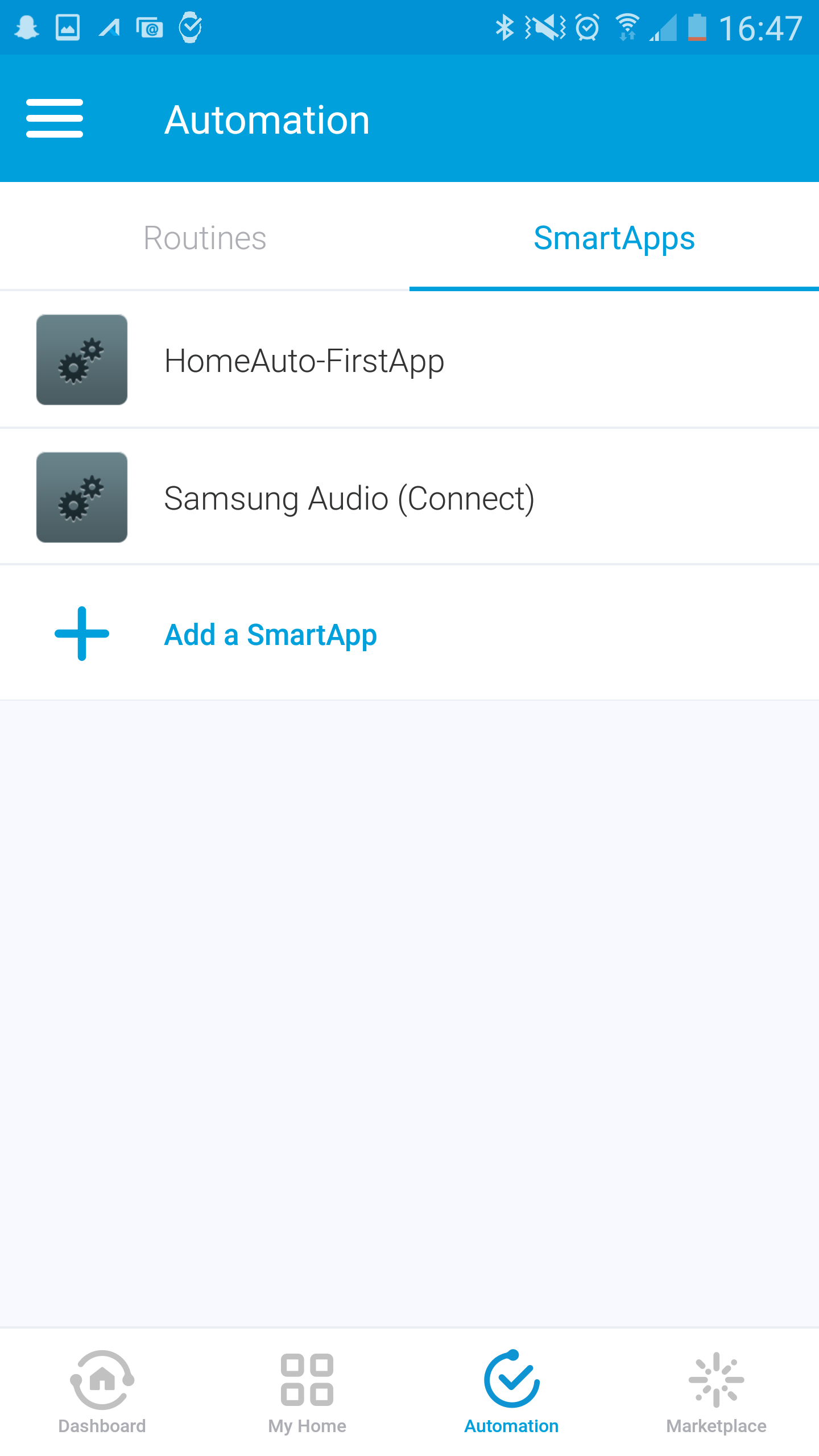This screenshot has width=819, height=1456.
Task: Open the Samsung Audio (Connect) SmartApp
Action: click(x=349, y=497)
